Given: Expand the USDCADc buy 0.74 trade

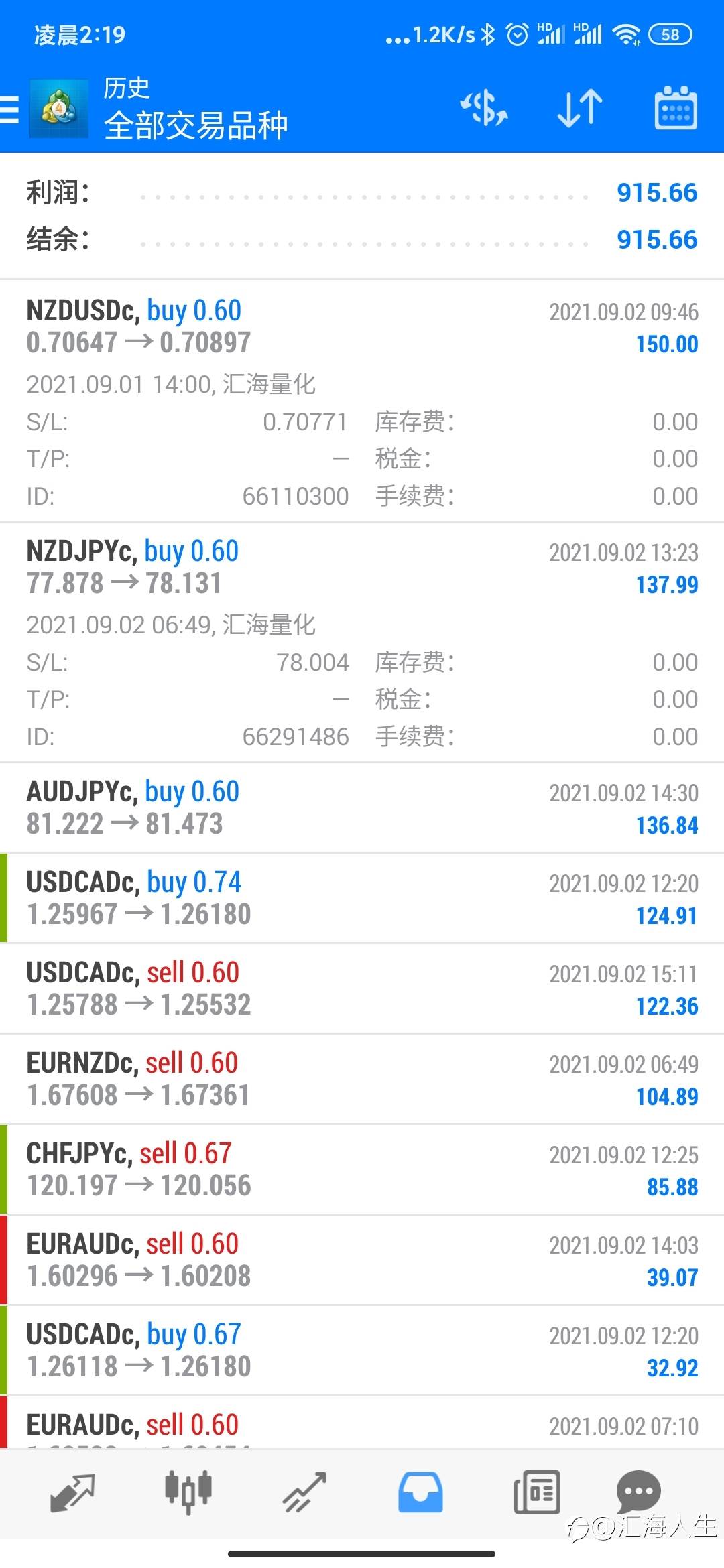Looking at the screenshot, I should 362,898.
